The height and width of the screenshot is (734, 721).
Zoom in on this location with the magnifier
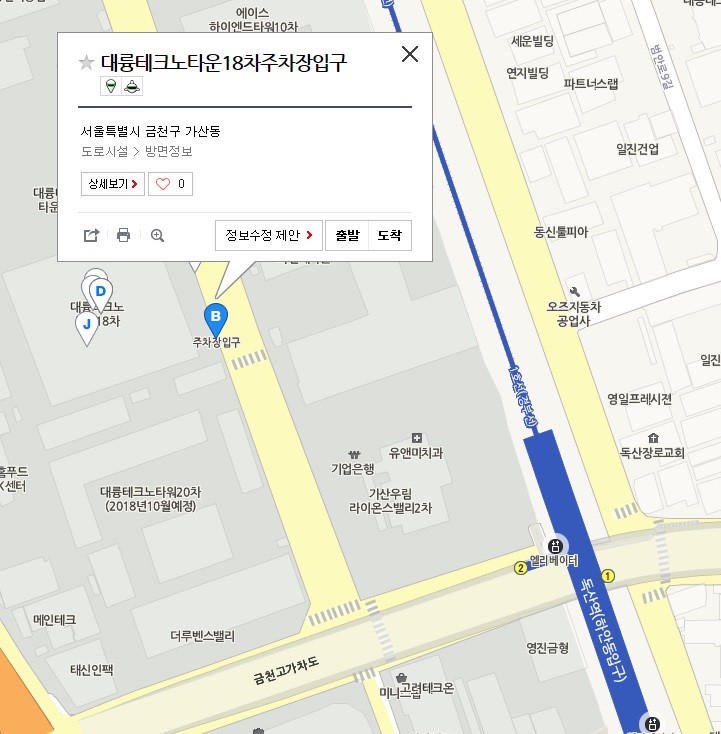coord(157,235)
